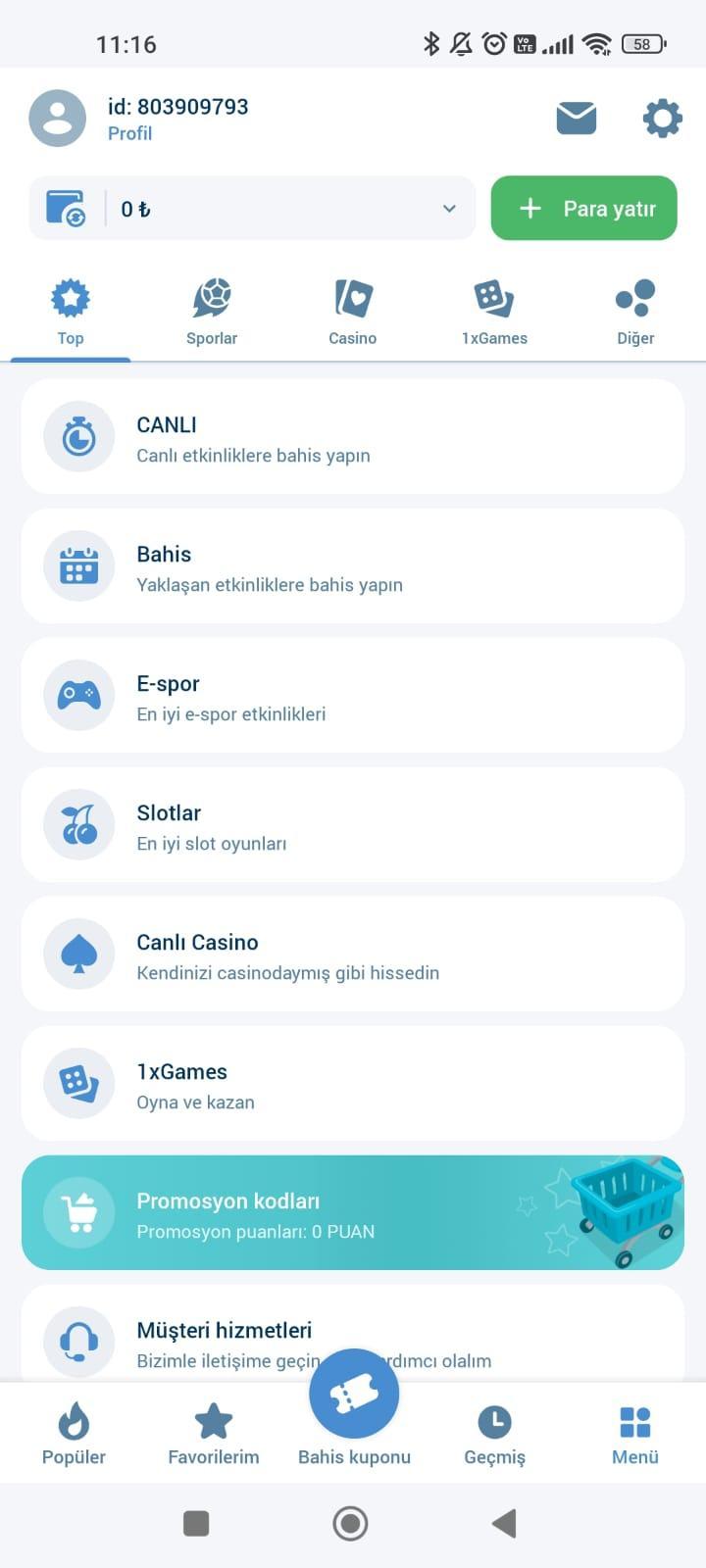706x1568 pixels.
Task: Open the settings gear
Action: 663,119
